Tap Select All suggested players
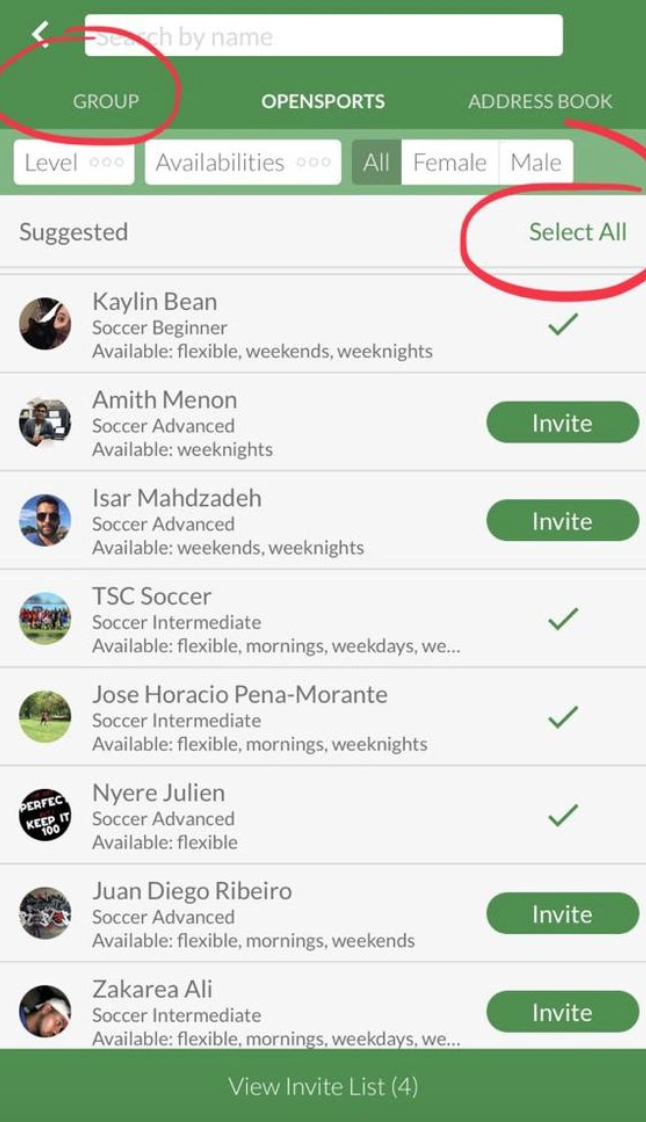Image resolution: width=646 pixels, height=1122 pixels. tap(577, 232)
